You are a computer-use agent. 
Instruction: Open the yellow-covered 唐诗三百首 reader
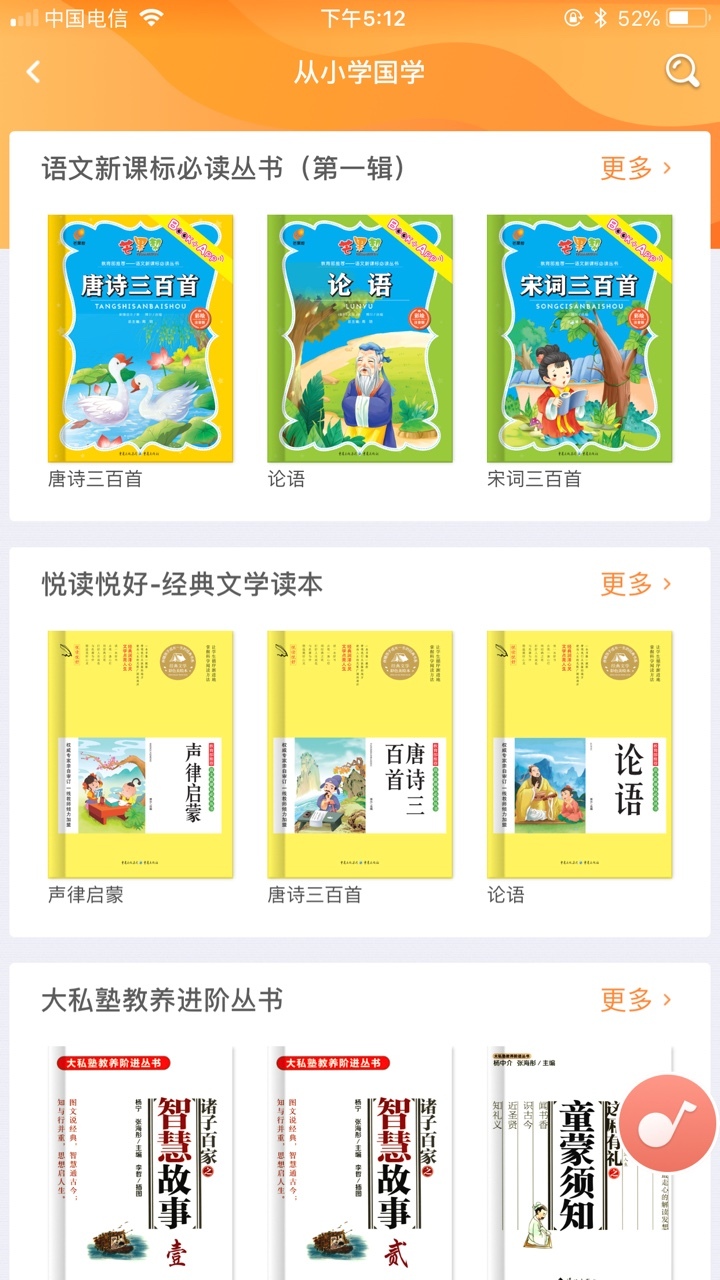359,754
